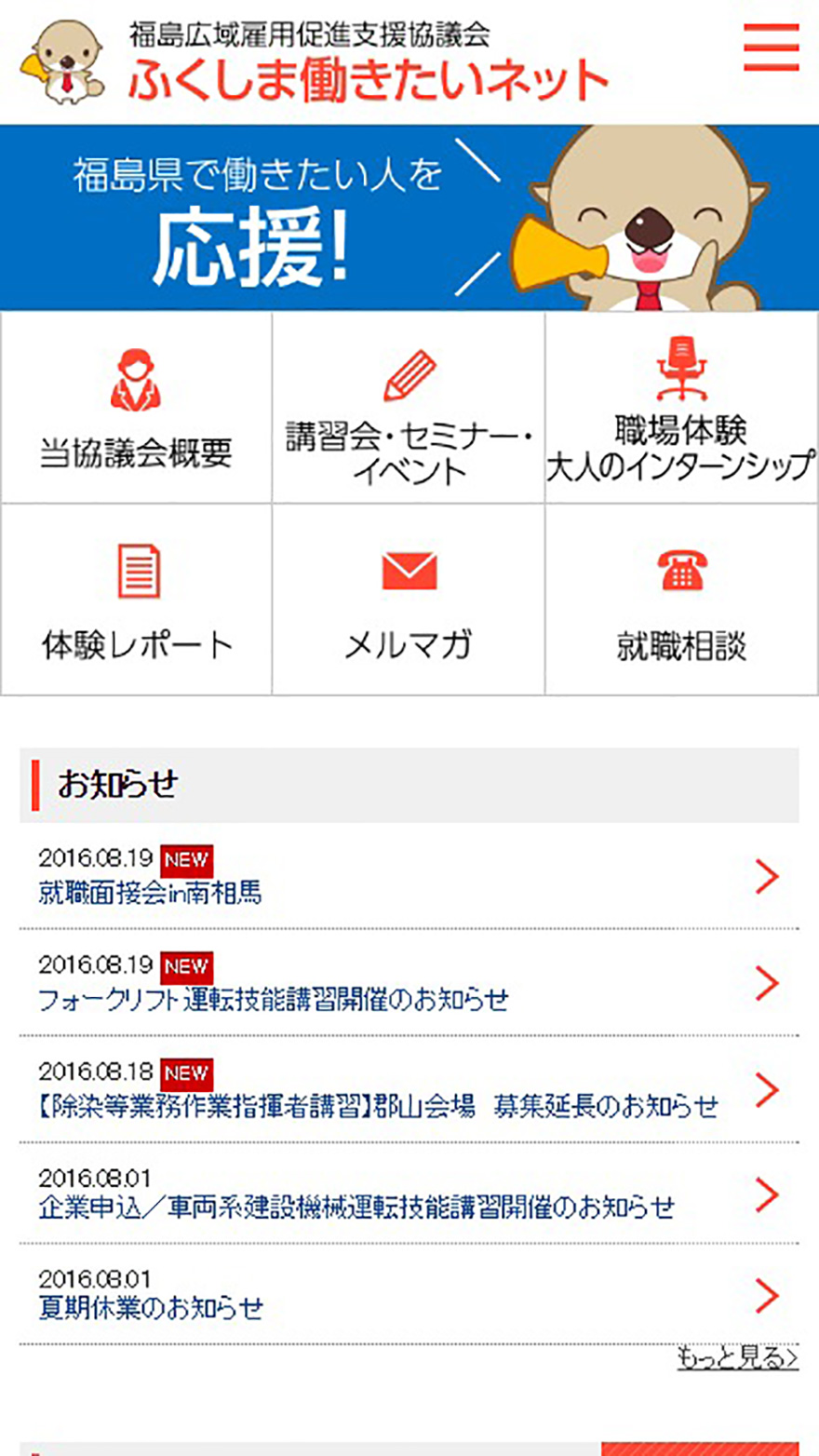819x1456 pixels.
Task: Tap the ふくしま働きたいネット site title
Action: [x=368, y=81]
